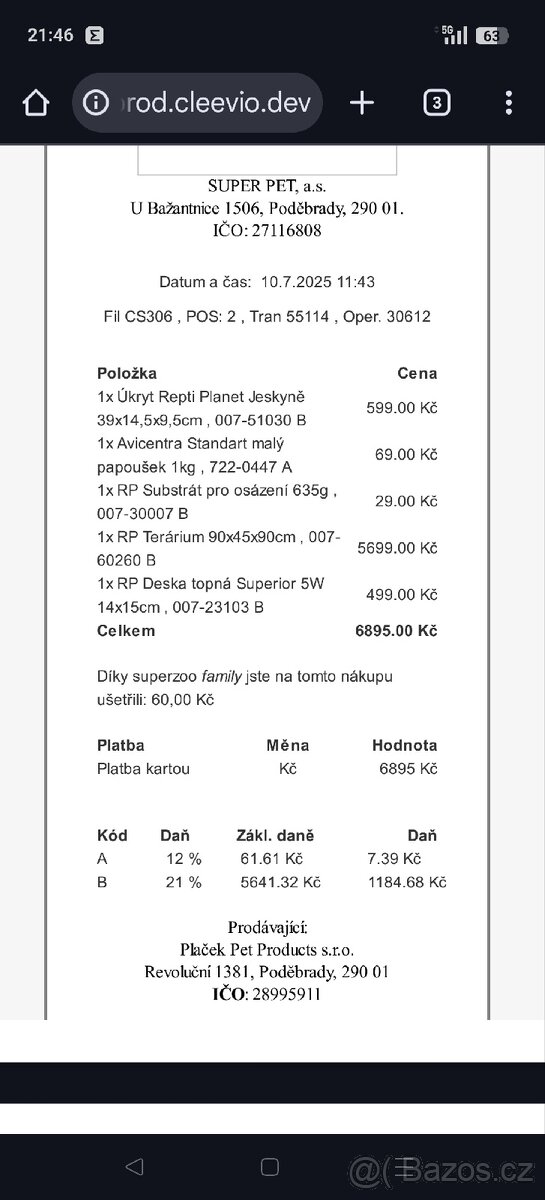Open a new browser tab

point(362,103)
